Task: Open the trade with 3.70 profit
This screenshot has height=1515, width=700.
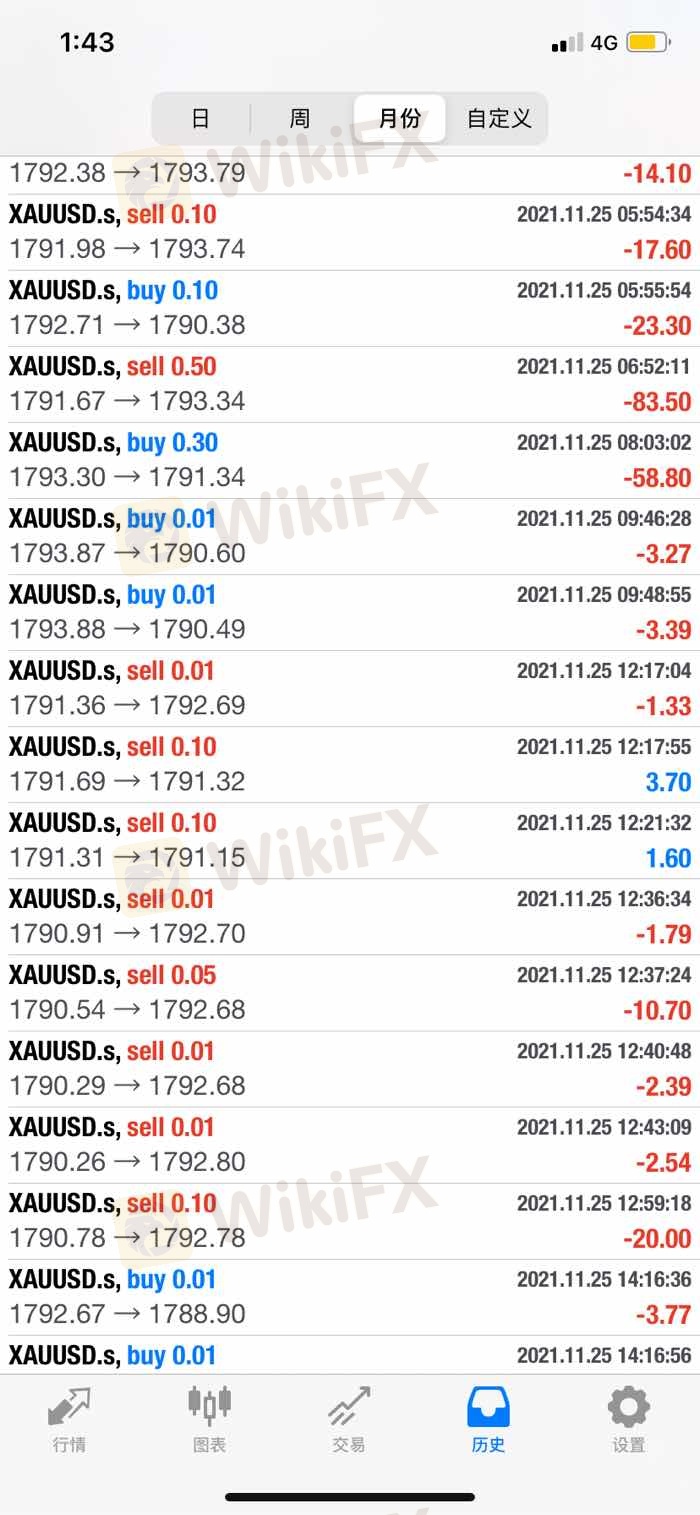Action: pyautogui.click(x=350, y=764)
